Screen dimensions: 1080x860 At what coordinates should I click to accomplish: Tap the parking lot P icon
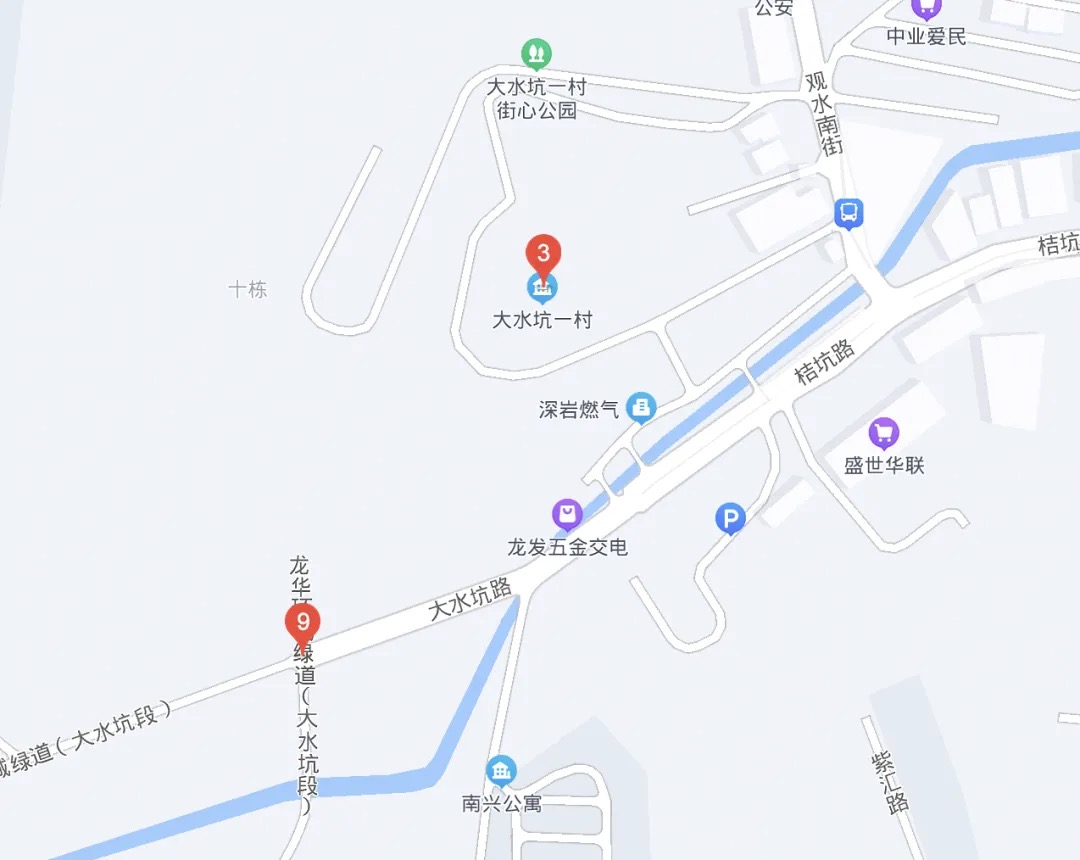click(730, 519)
